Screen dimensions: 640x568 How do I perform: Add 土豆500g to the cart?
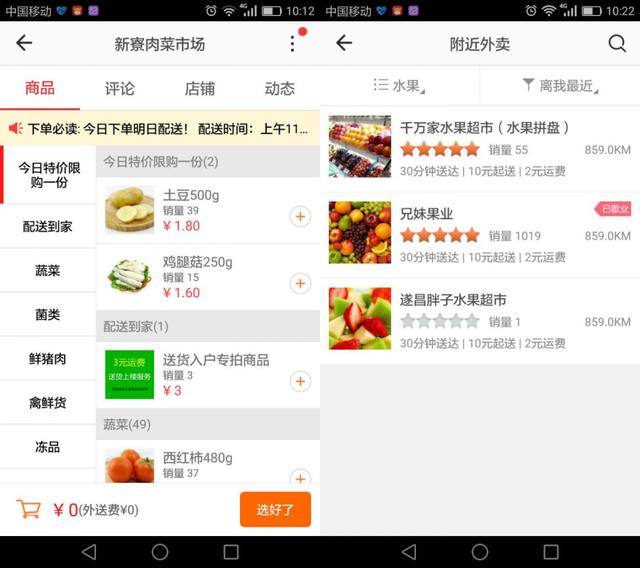300,216
